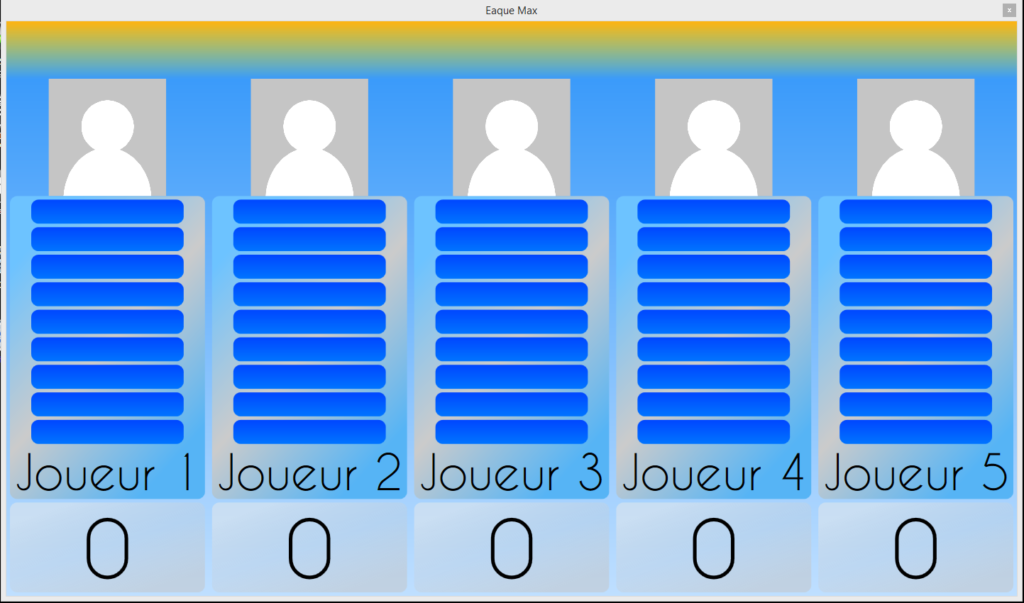Open the avatar above Joueur 5
This screenshot has height=603, width=1024.
(915, 137)
